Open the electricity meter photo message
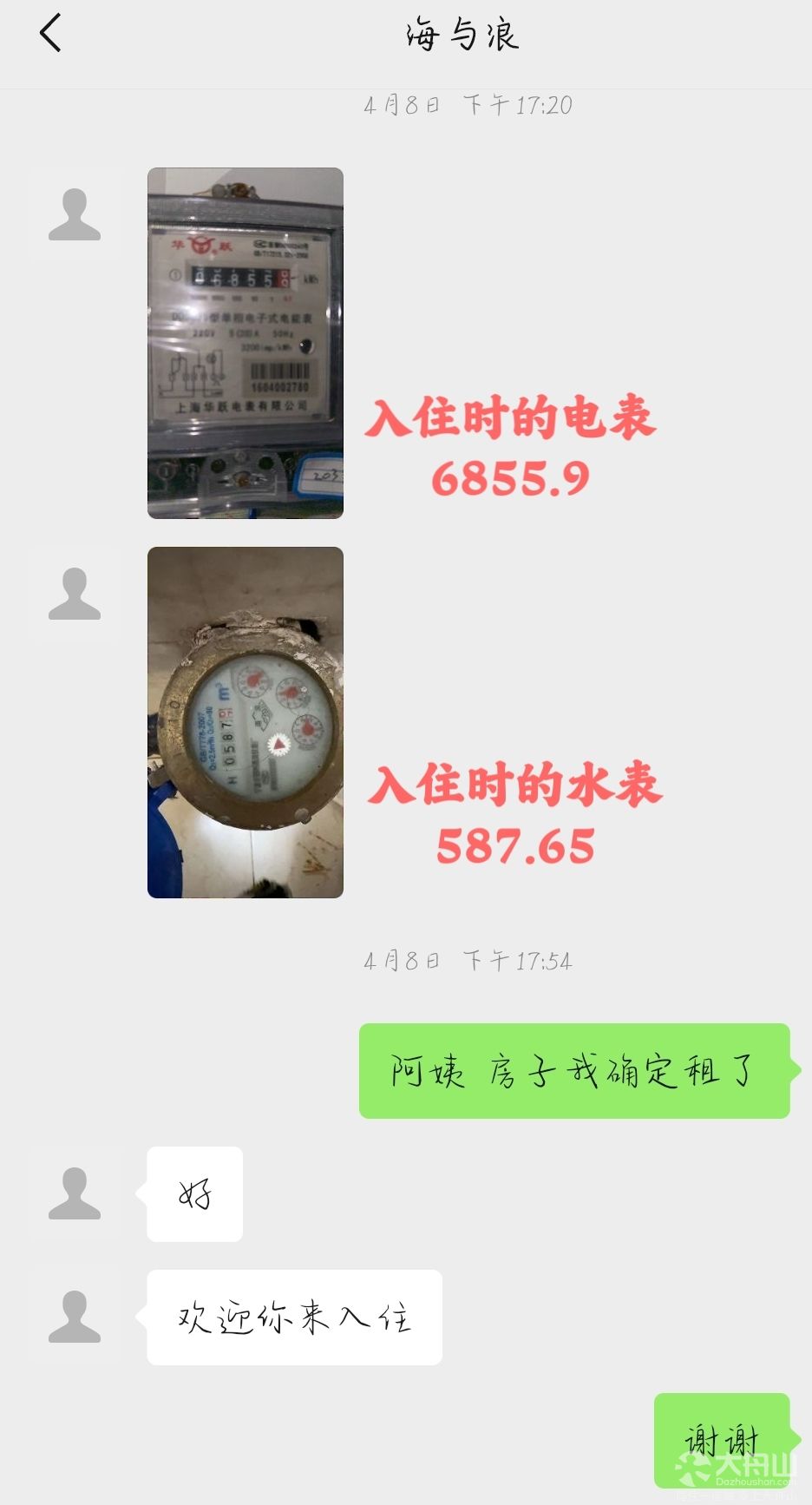812x1505 pixels. (x=246, y=343)
